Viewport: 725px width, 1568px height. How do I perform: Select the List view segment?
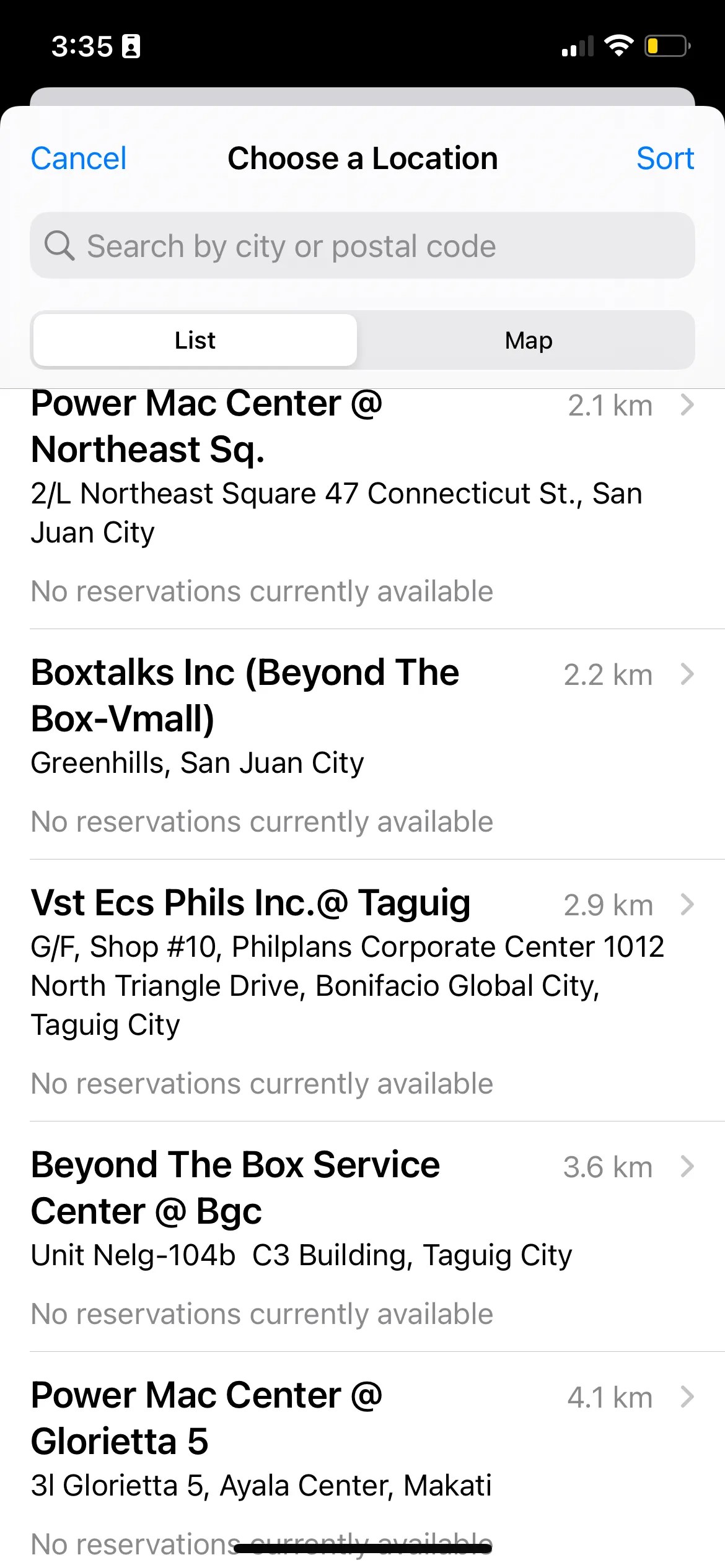pyautogui.click(x=195, y=340)
